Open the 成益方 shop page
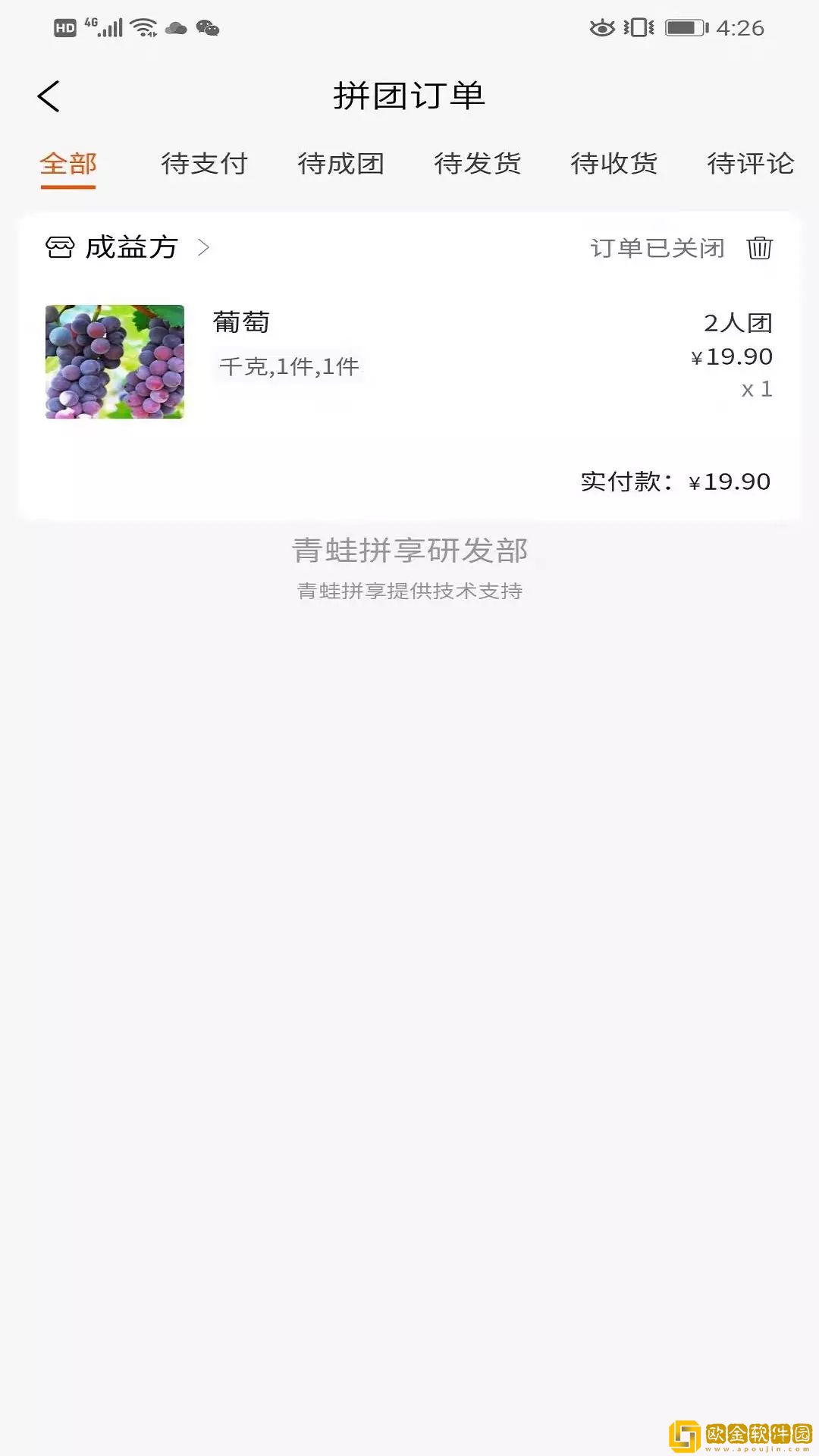Image resolution: width=819 pixels, height=1456 pixels. point(130,248)
